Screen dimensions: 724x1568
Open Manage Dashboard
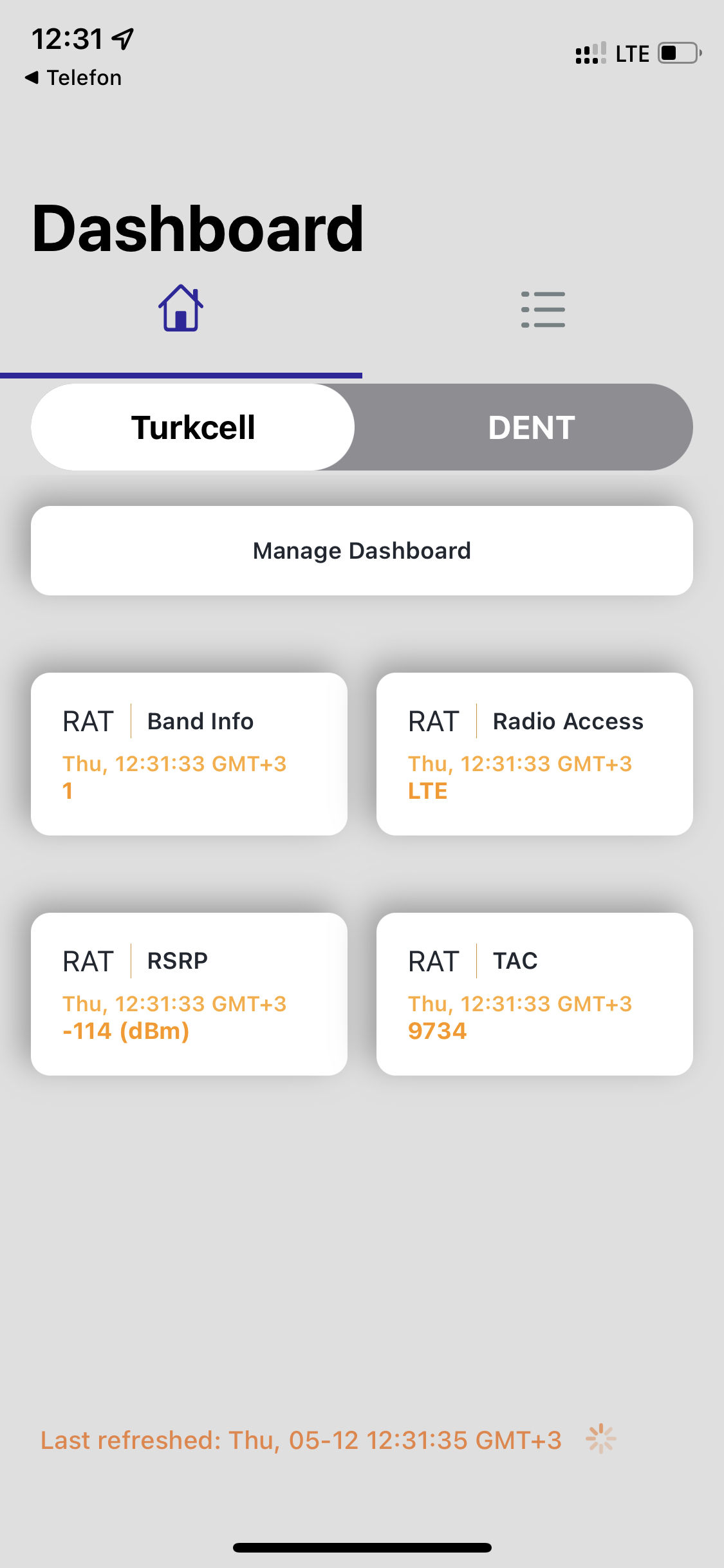pos(362,550)
